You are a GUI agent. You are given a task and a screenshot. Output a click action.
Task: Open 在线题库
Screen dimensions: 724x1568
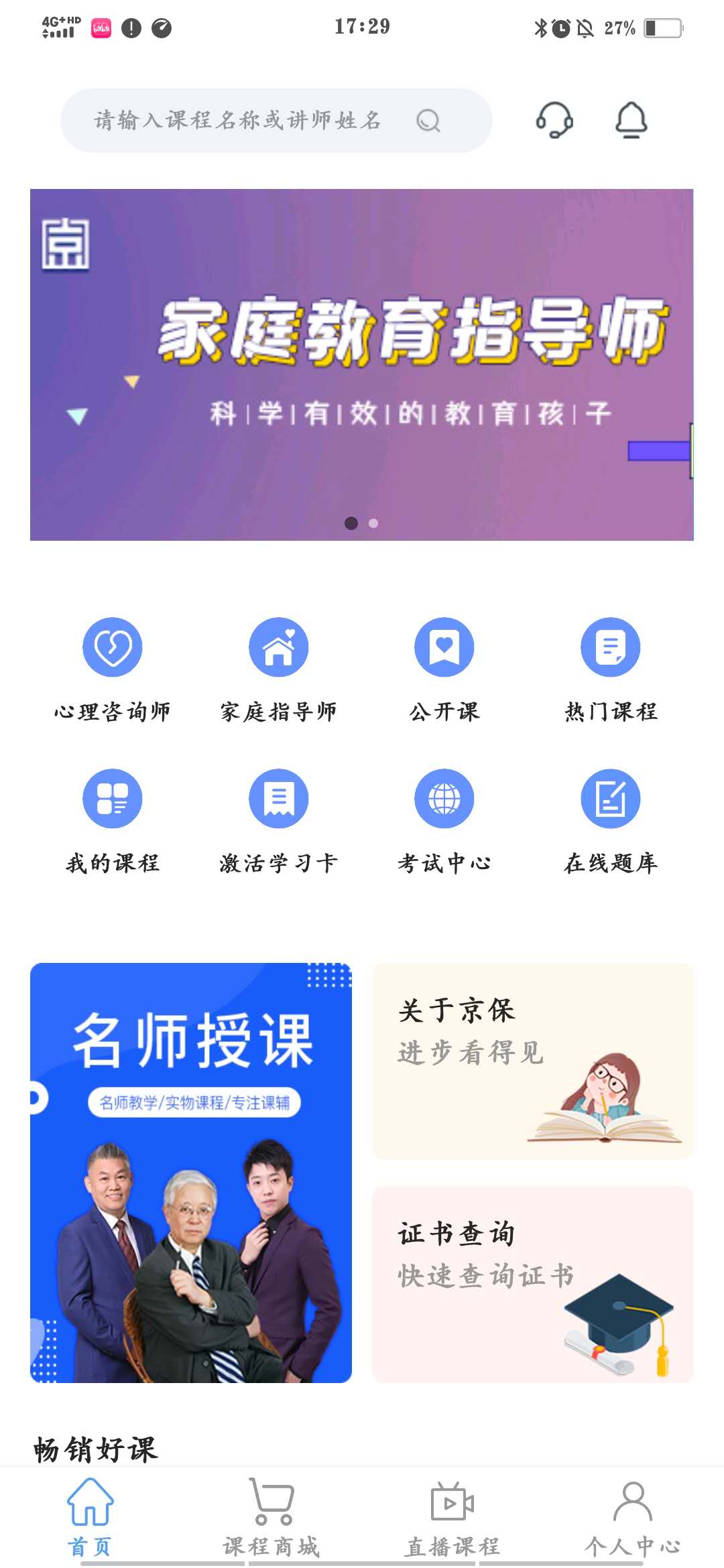click(x=611, y=822)
